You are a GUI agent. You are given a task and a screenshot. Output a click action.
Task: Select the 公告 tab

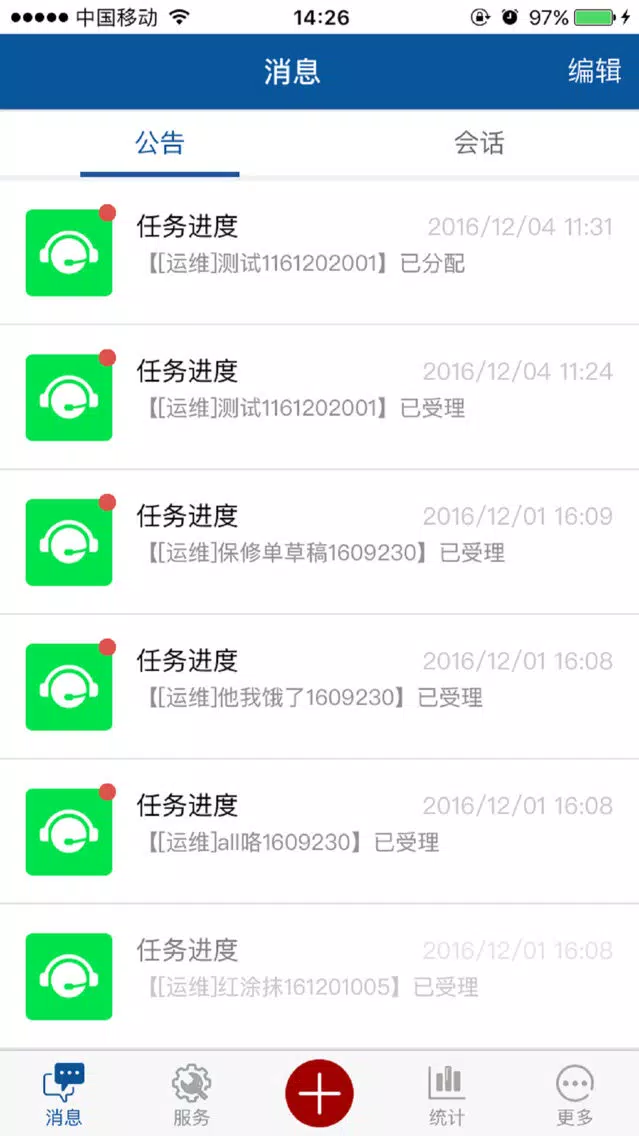coord(160,143)
